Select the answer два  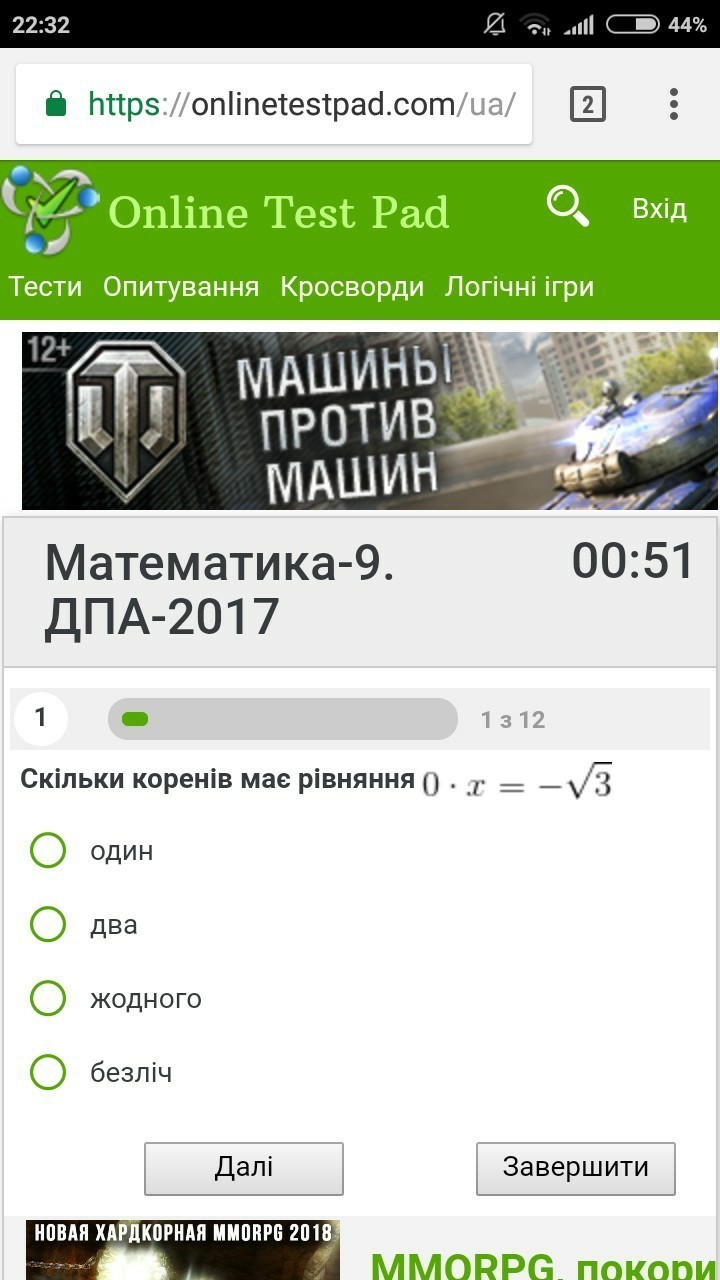pos(48,925)
